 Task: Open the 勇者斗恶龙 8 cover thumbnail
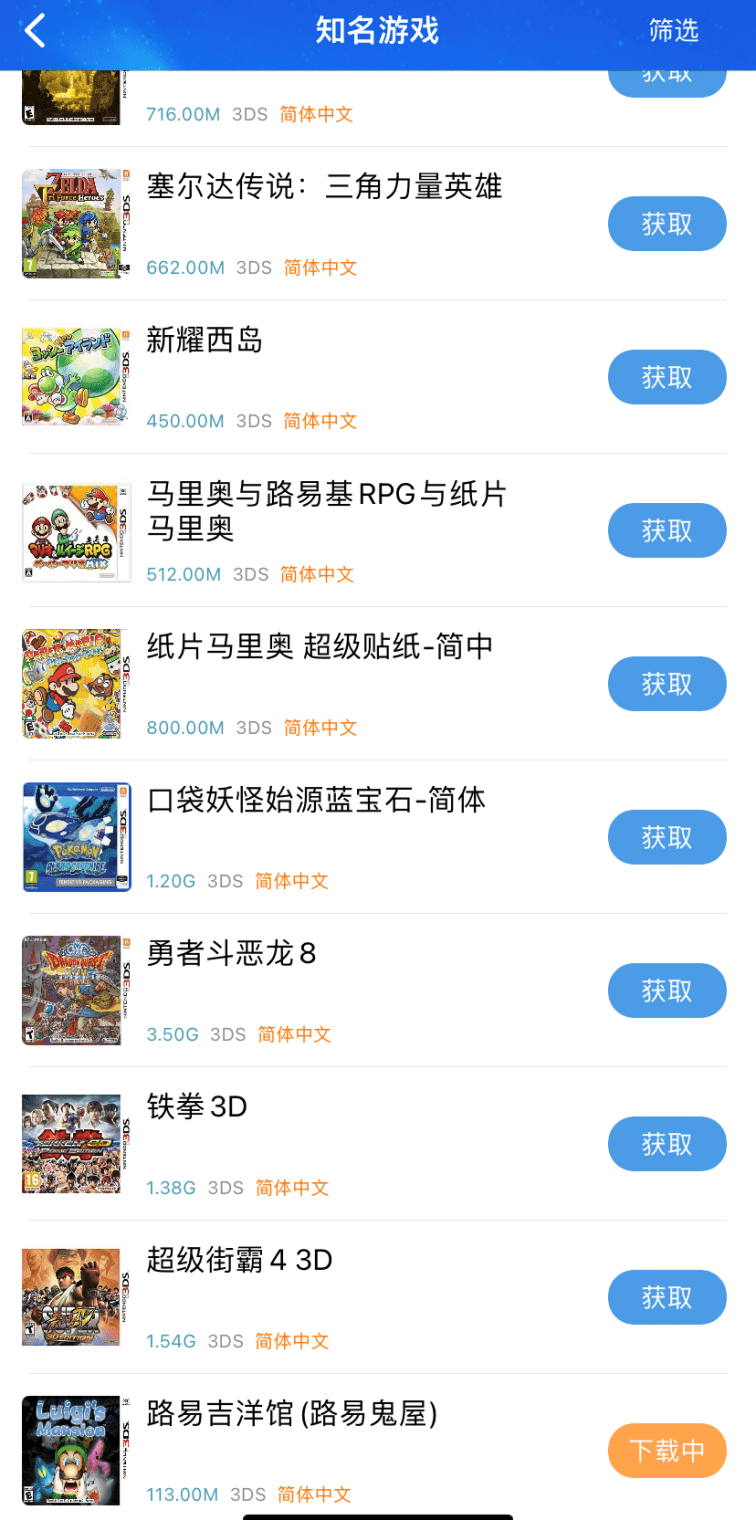click(x=76, y=990)
